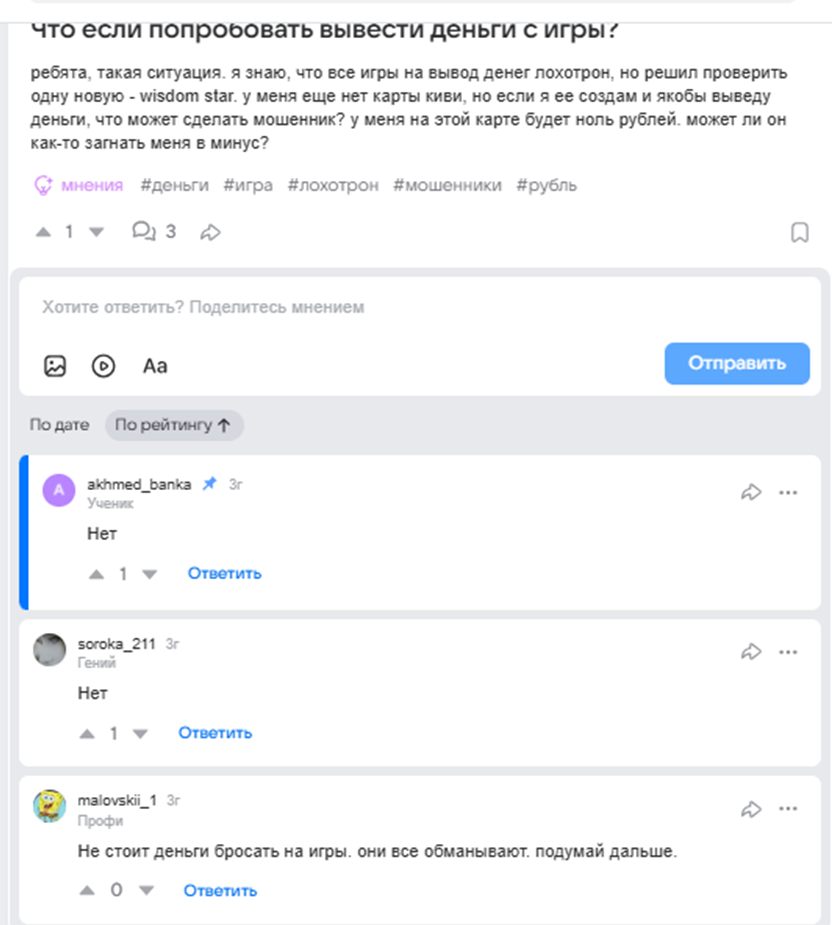The width and height of the screenshot is (832, 925).
Task: Attach a video to the answer
Action: [x=103, y=366]
